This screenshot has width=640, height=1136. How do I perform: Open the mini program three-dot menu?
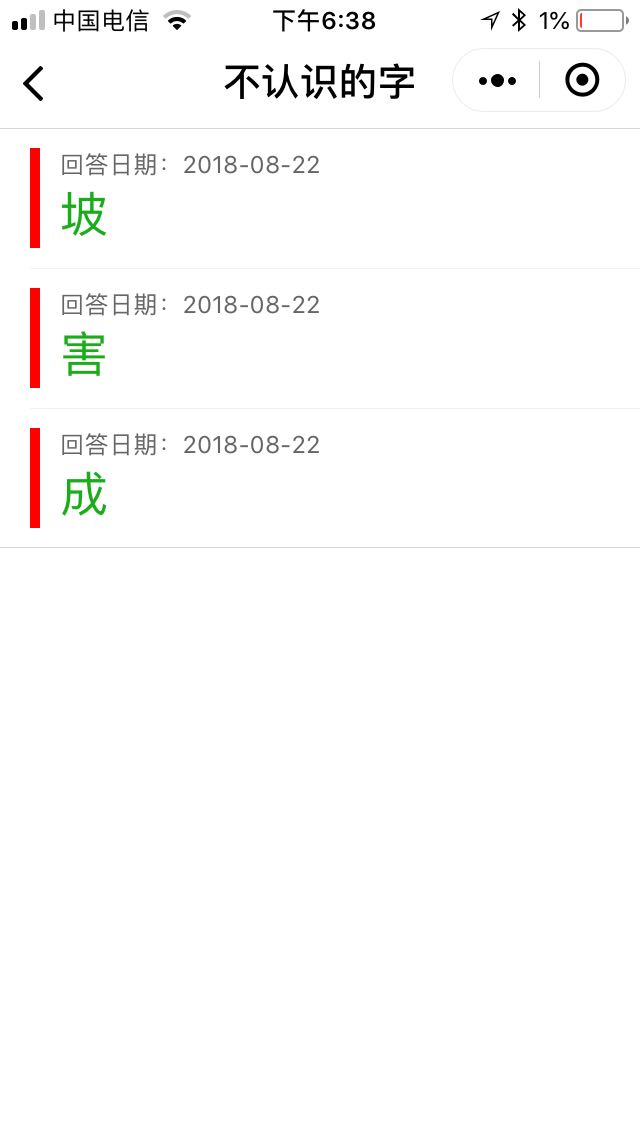tap(497, 81)
